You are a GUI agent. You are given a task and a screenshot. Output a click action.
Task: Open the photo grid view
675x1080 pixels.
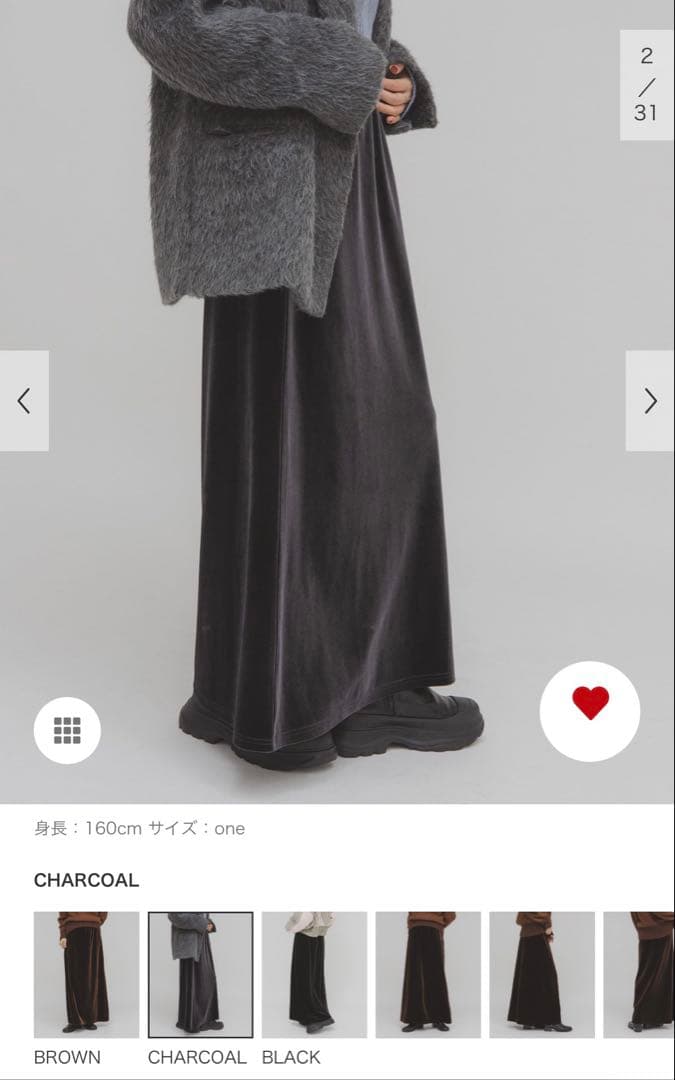pos(67,731)
